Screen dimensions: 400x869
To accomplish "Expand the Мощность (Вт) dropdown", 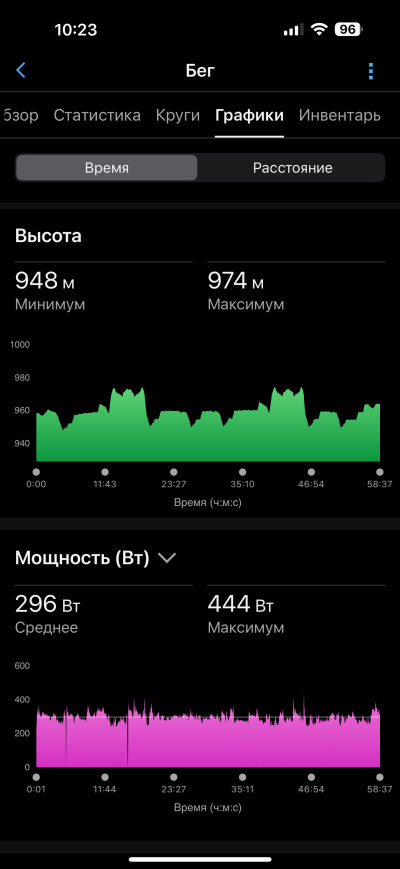I will click(167, 558).
